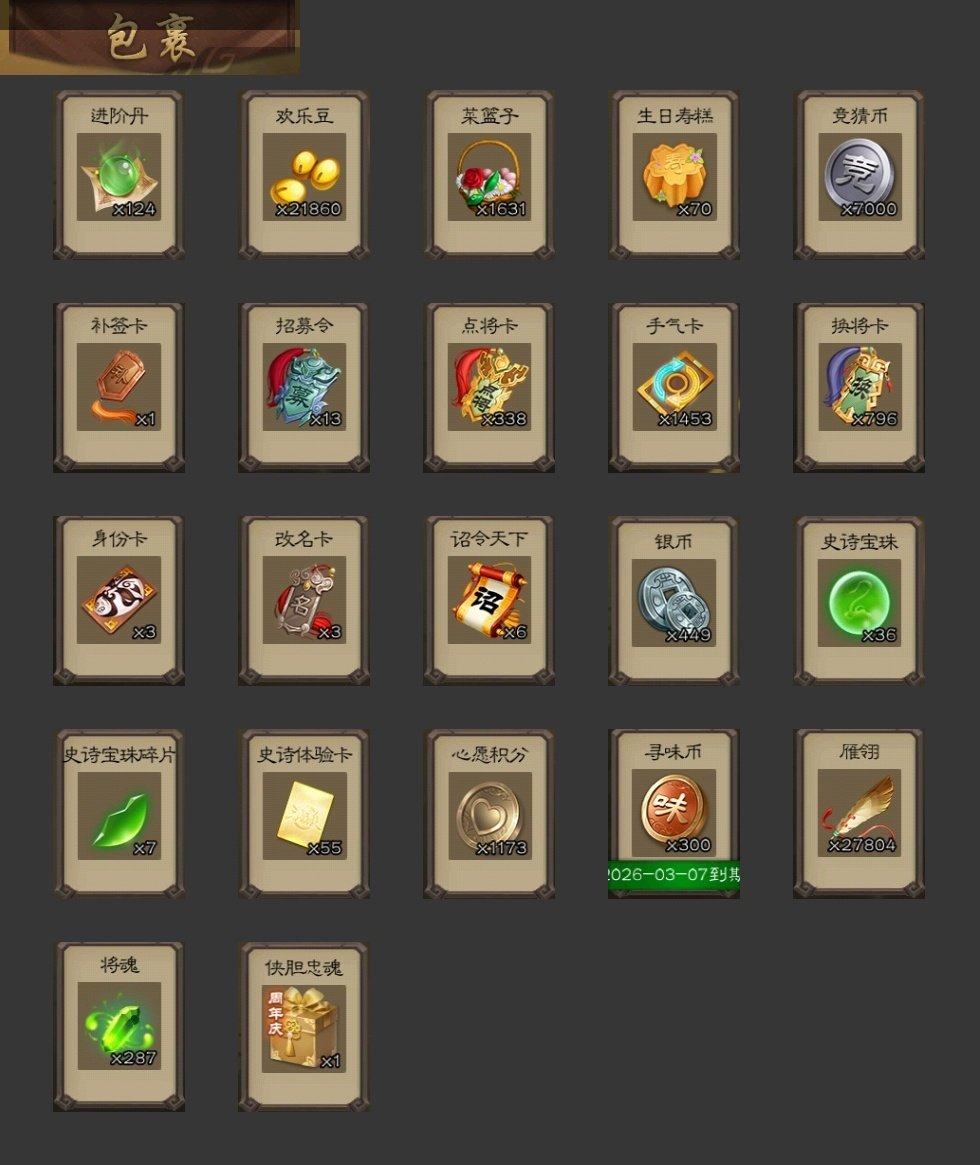Open the 竞猜币 item card
Image resolution: width=980 pixels, height=1165 pixels.
click(x=859, y=177)
